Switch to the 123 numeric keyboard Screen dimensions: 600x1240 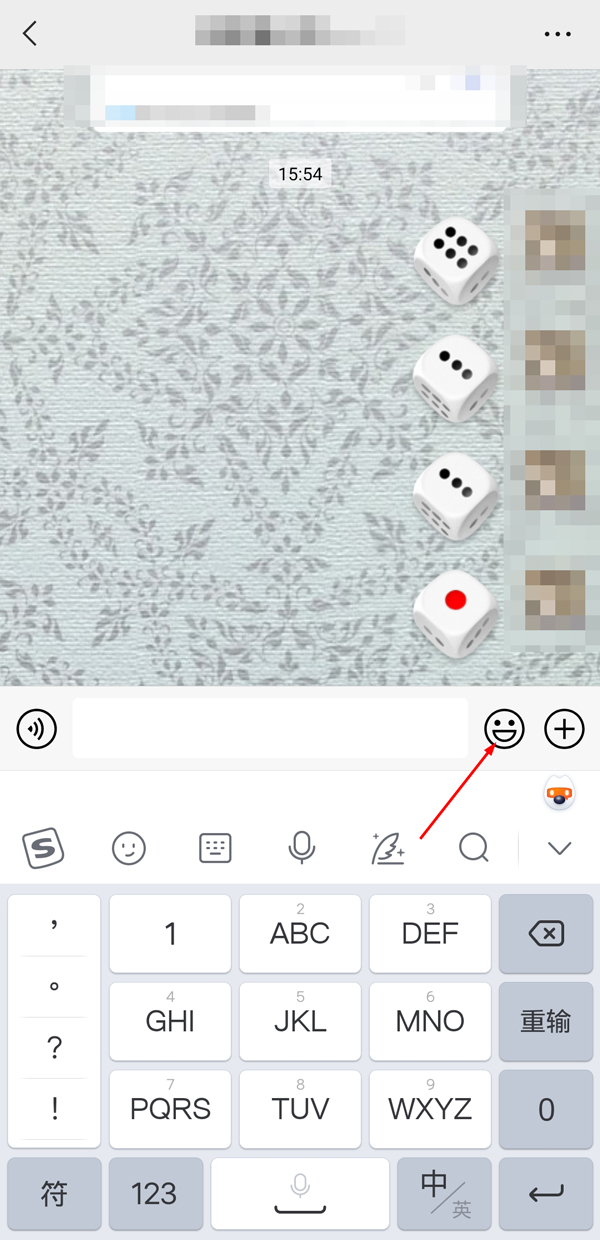(154, 1193)
